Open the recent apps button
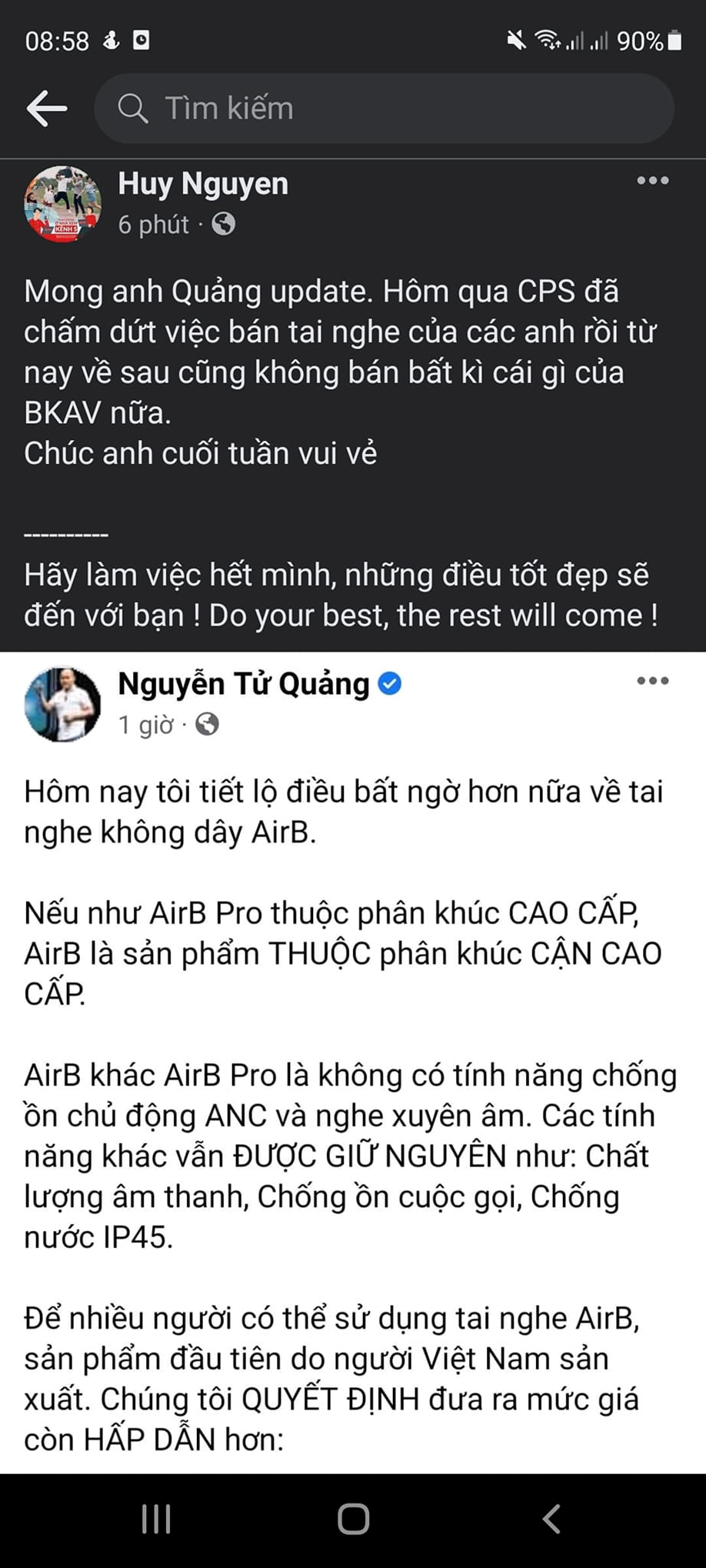The height and width of the screenshot is (1568, 706). [156, 1519]
